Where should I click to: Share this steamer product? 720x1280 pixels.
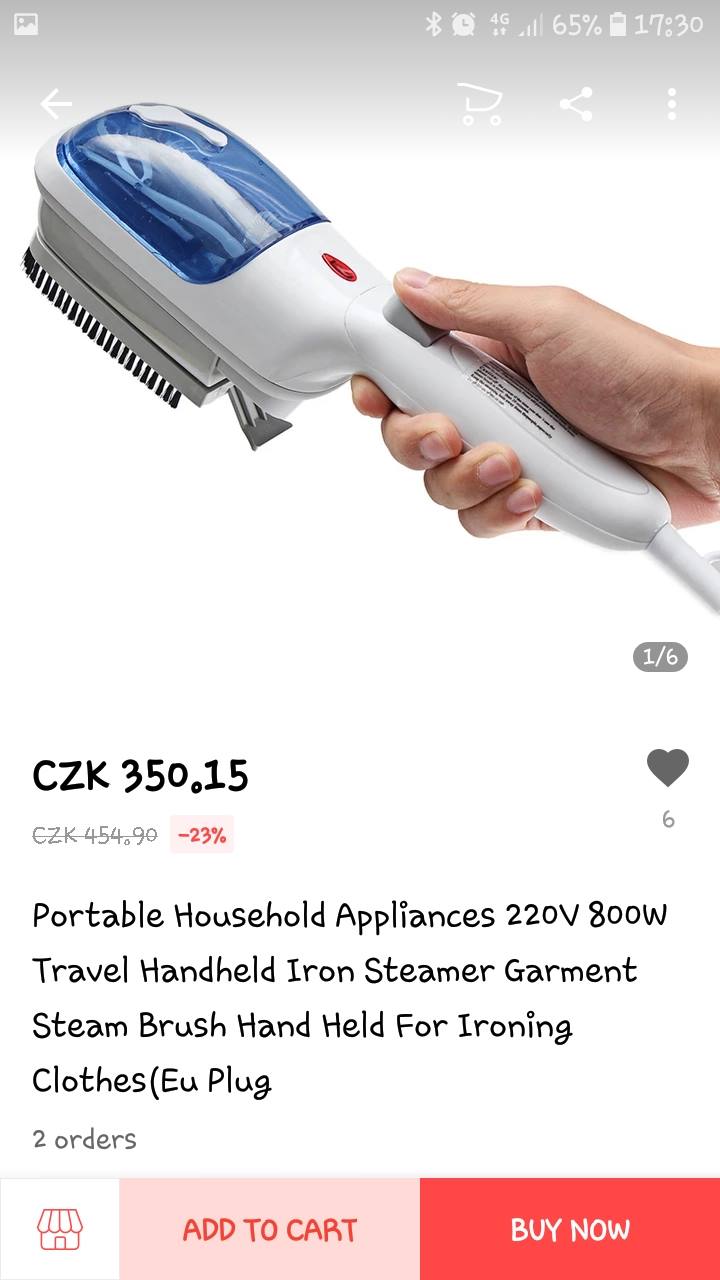point(576,104)
